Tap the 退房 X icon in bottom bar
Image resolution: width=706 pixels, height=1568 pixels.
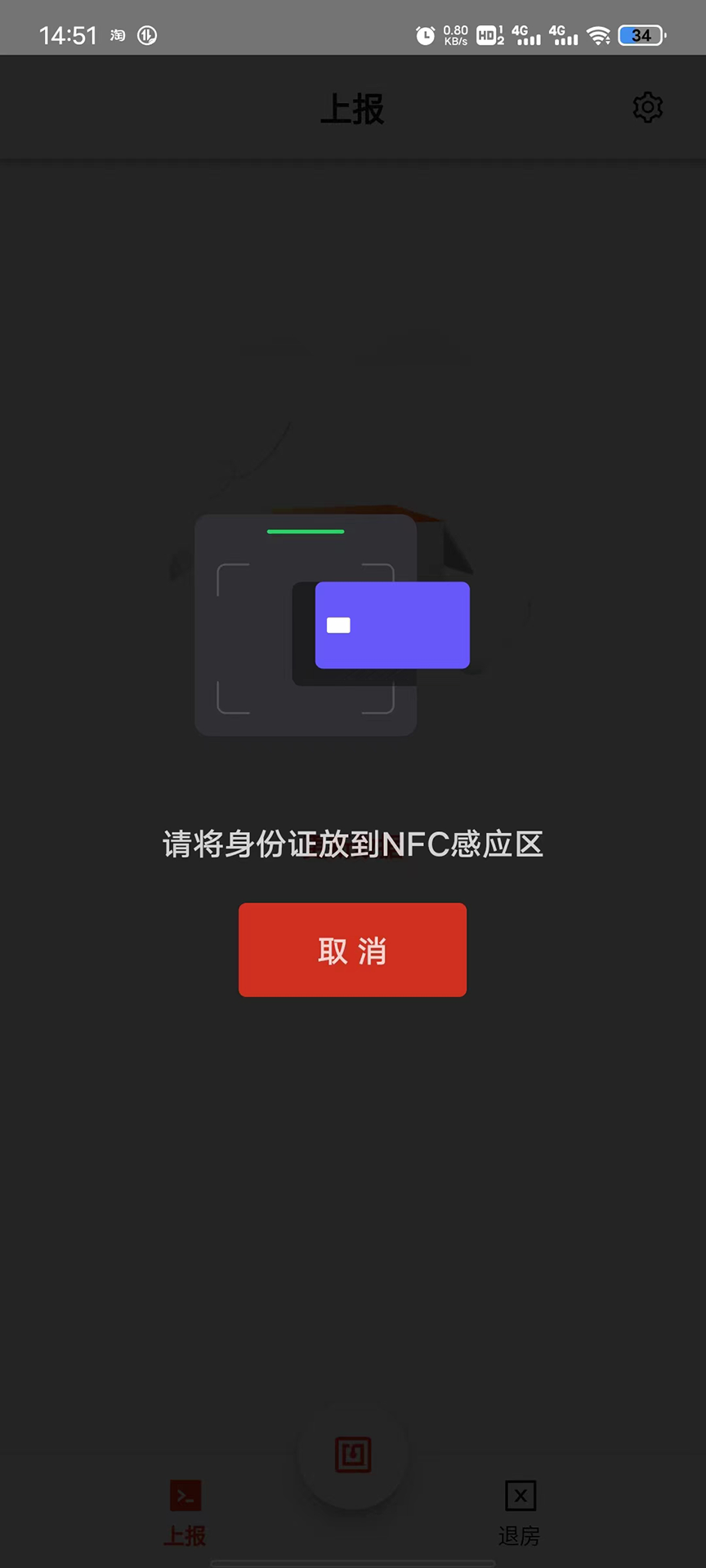pos(520,1495)
